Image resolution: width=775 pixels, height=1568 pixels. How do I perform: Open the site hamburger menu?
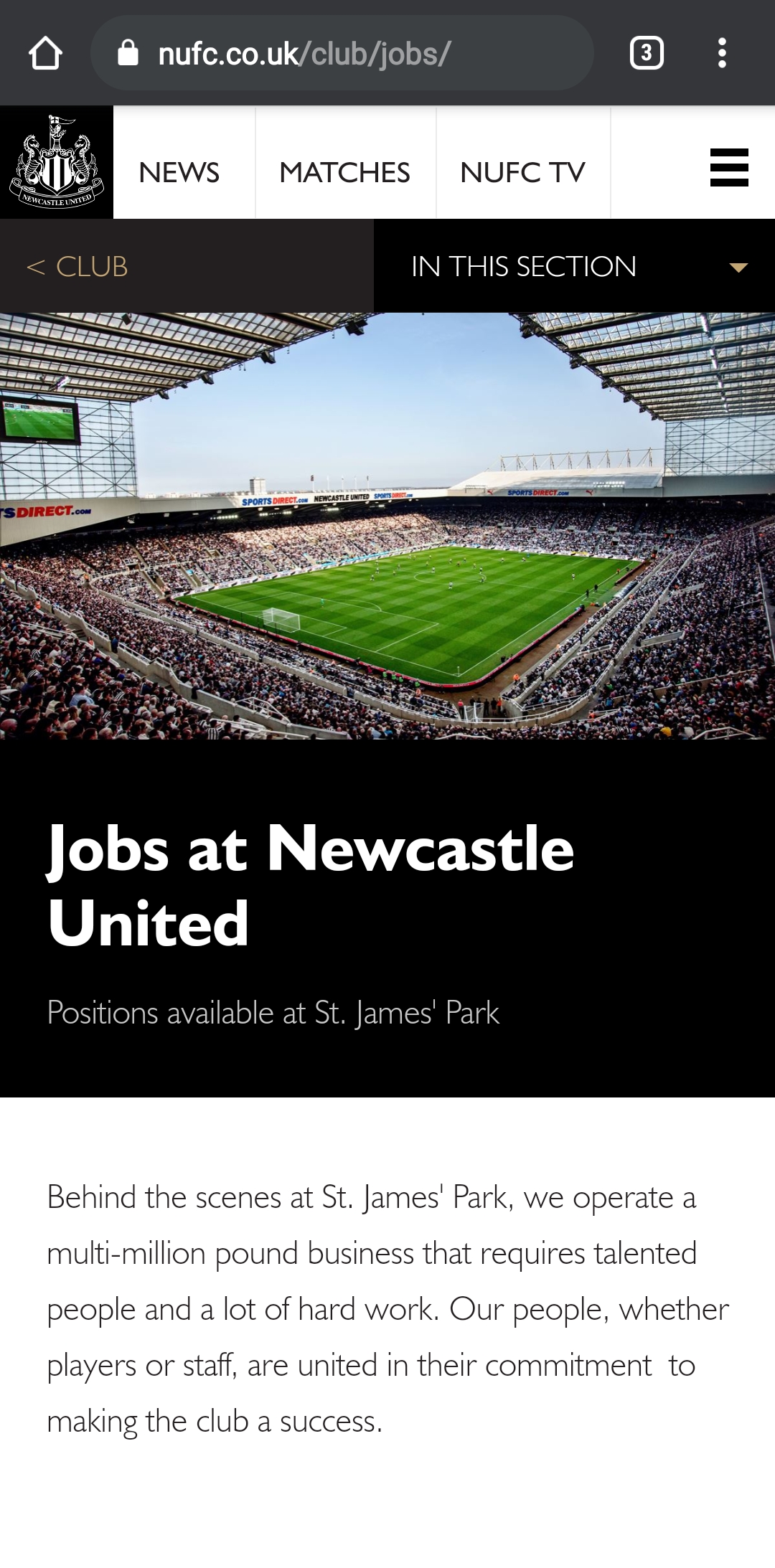pyautogui.click(x=729, y=167)
